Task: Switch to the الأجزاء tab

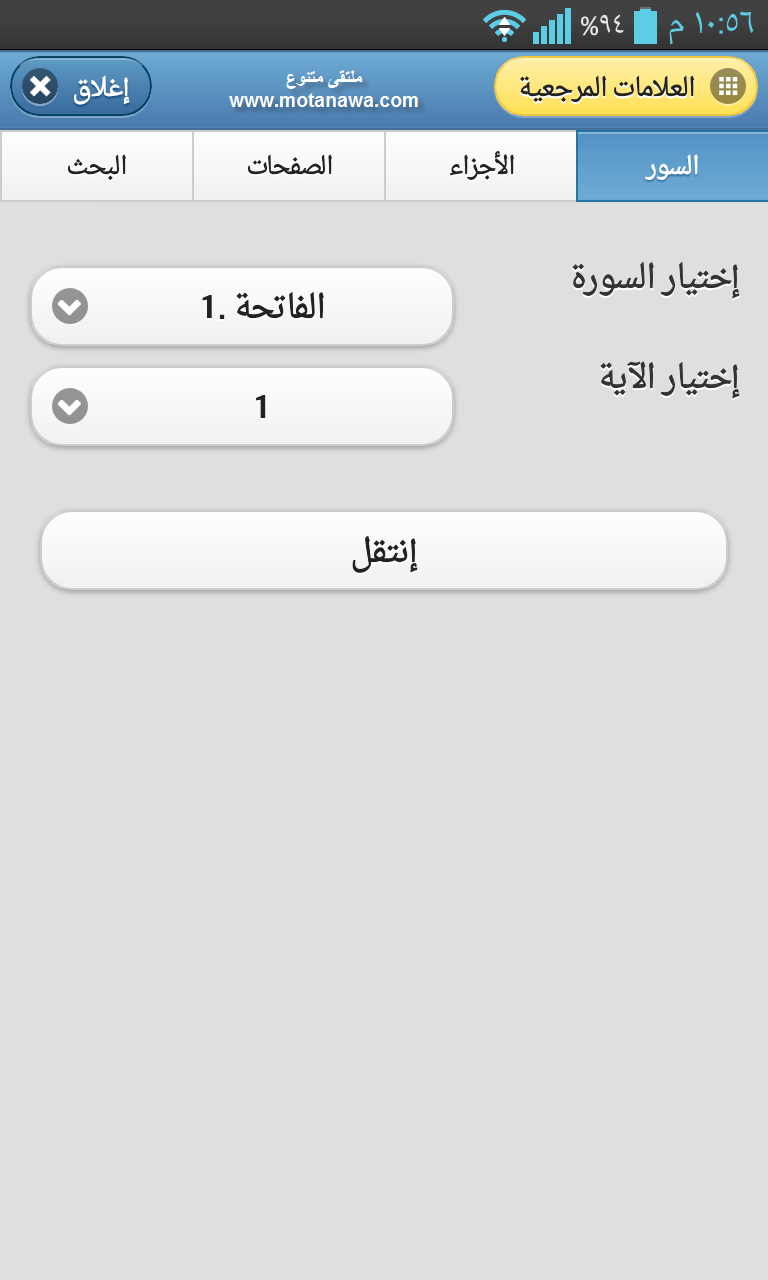Action: click(481, 166)
